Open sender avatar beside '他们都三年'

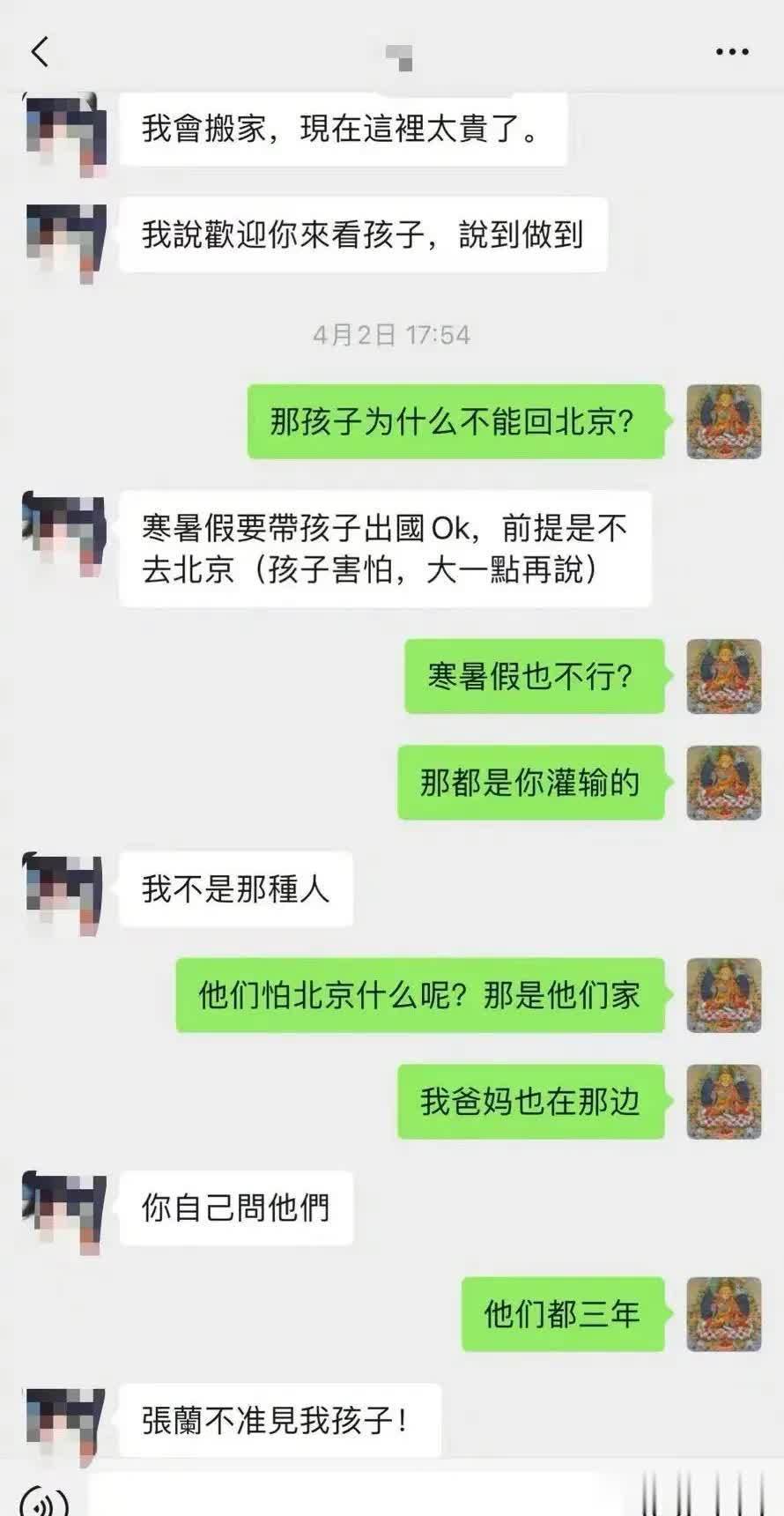click(723, 1313)
